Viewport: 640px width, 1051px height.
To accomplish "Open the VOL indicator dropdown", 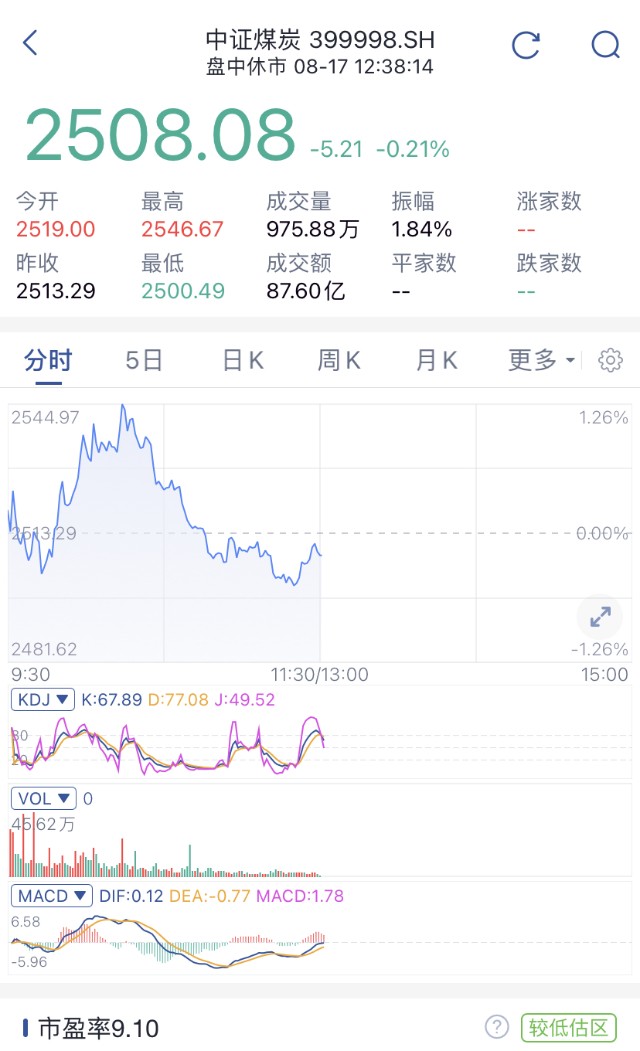I will click(x=44, y=798).
